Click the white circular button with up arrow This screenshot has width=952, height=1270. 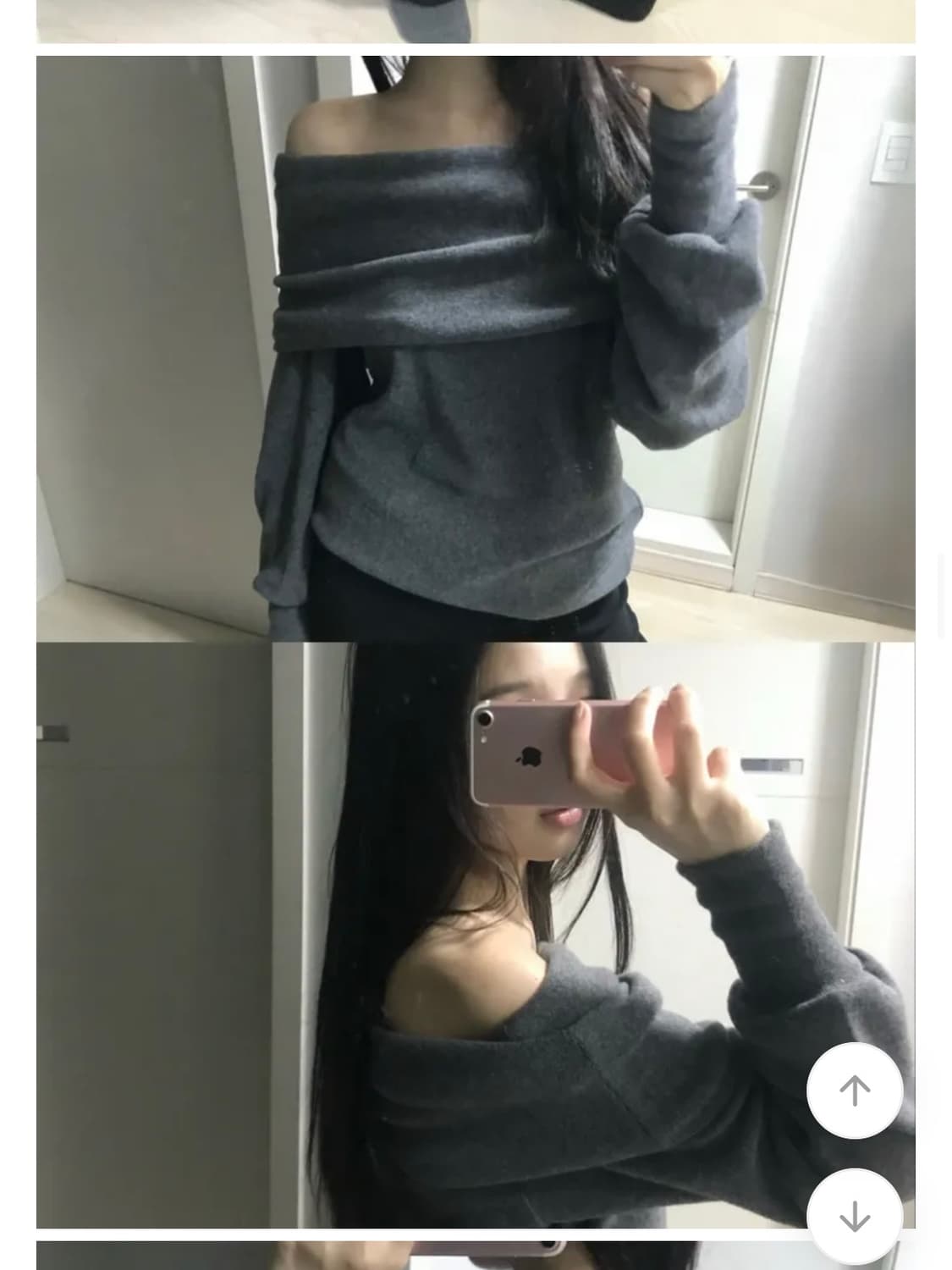tap(853, 1091)
